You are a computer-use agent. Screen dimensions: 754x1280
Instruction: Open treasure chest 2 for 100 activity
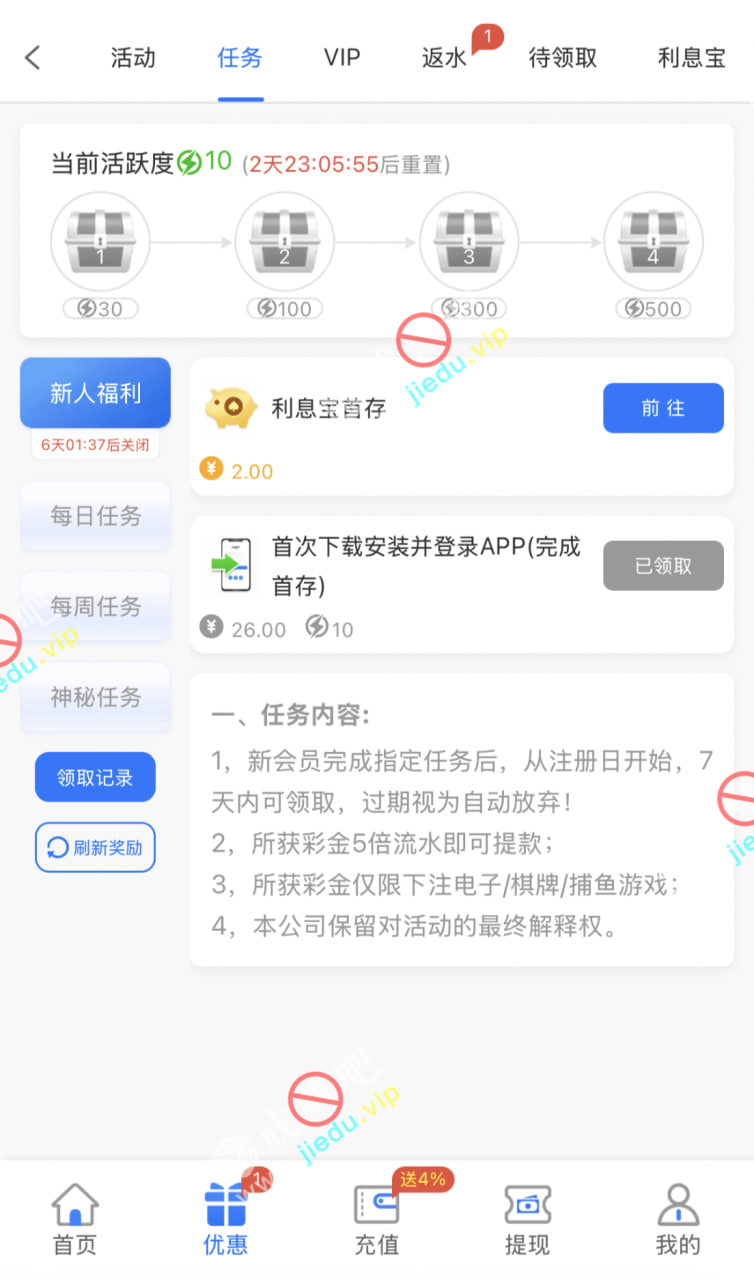[284, 242]
